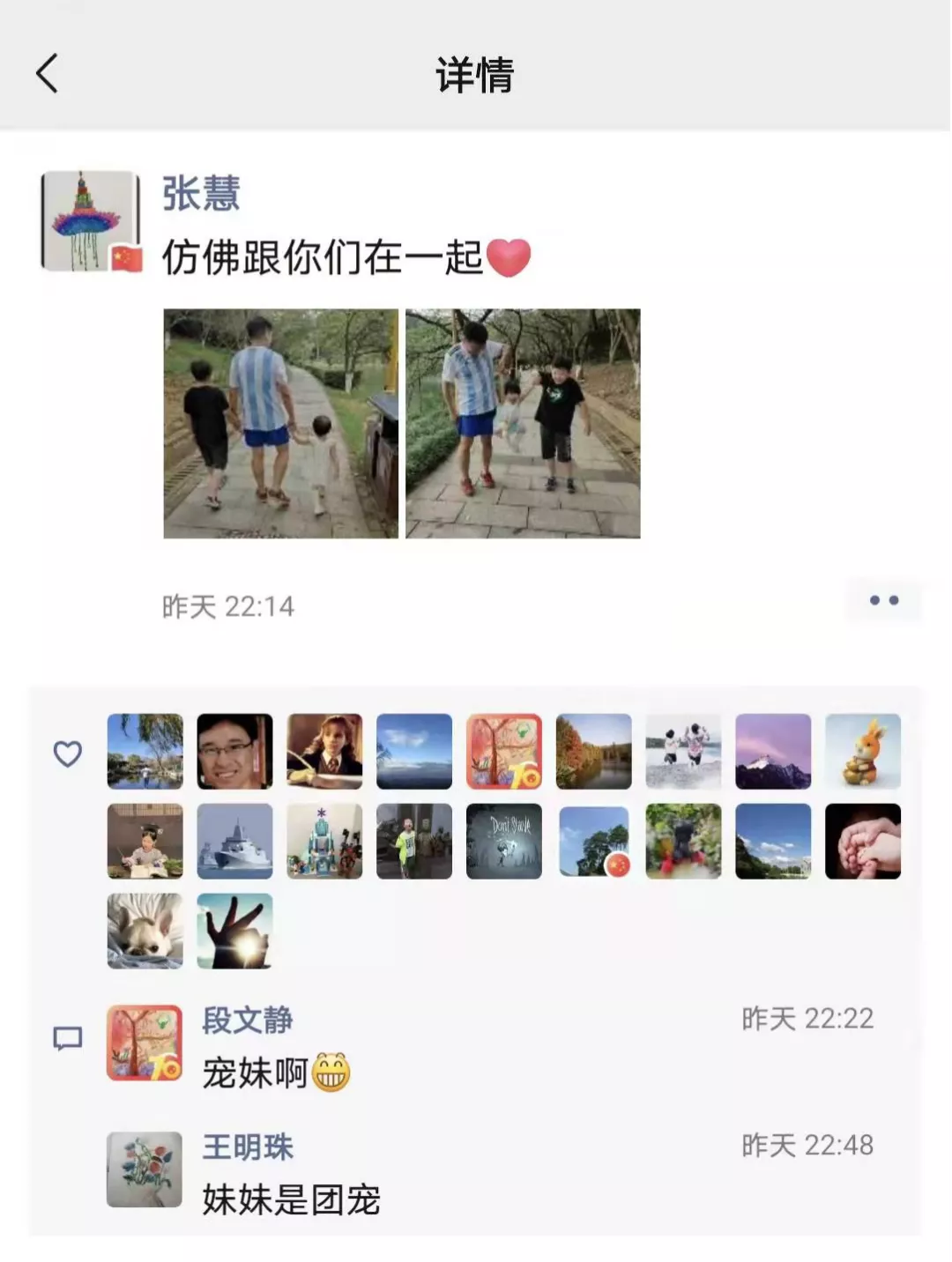
Task: Go back from the 详情 page
Action: pyautogui.click(x=48, y=73)
